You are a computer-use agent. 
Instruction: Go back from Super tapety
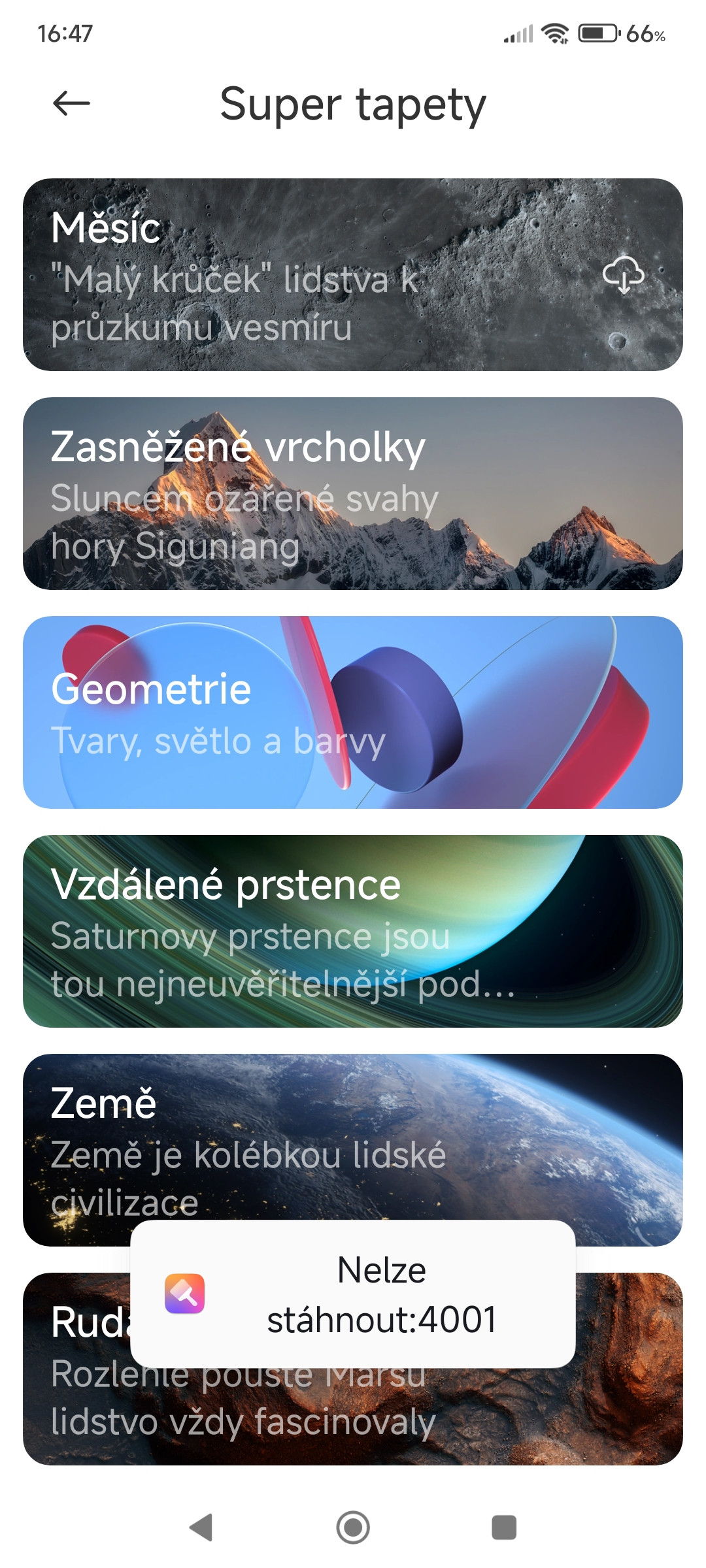tap(71, 103)
